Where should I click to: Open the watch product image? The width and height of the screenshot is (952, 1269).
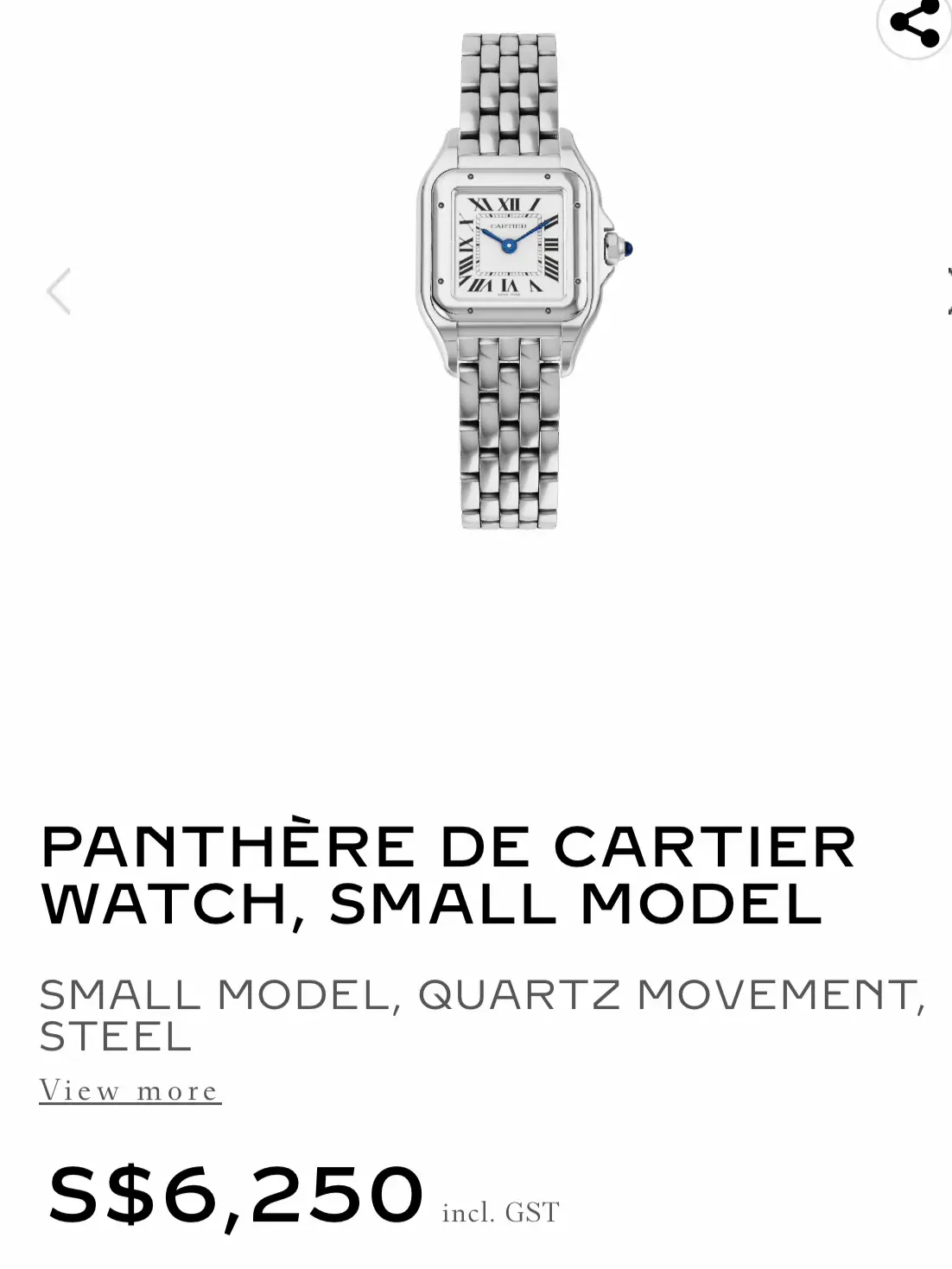pyautogui.click(x=510, y=281)
